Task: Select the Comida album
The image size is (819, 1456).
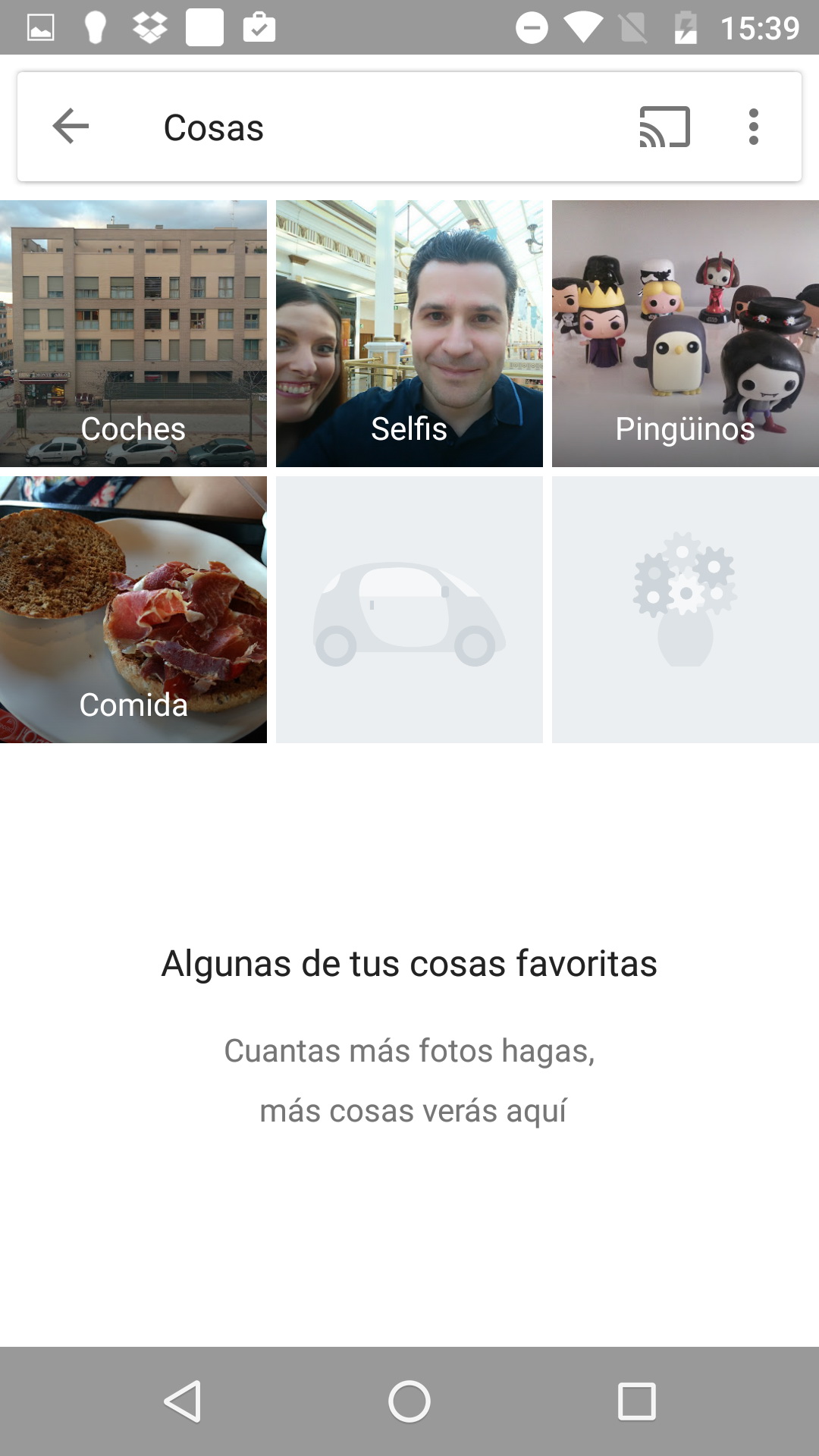Action: point(133,610)
